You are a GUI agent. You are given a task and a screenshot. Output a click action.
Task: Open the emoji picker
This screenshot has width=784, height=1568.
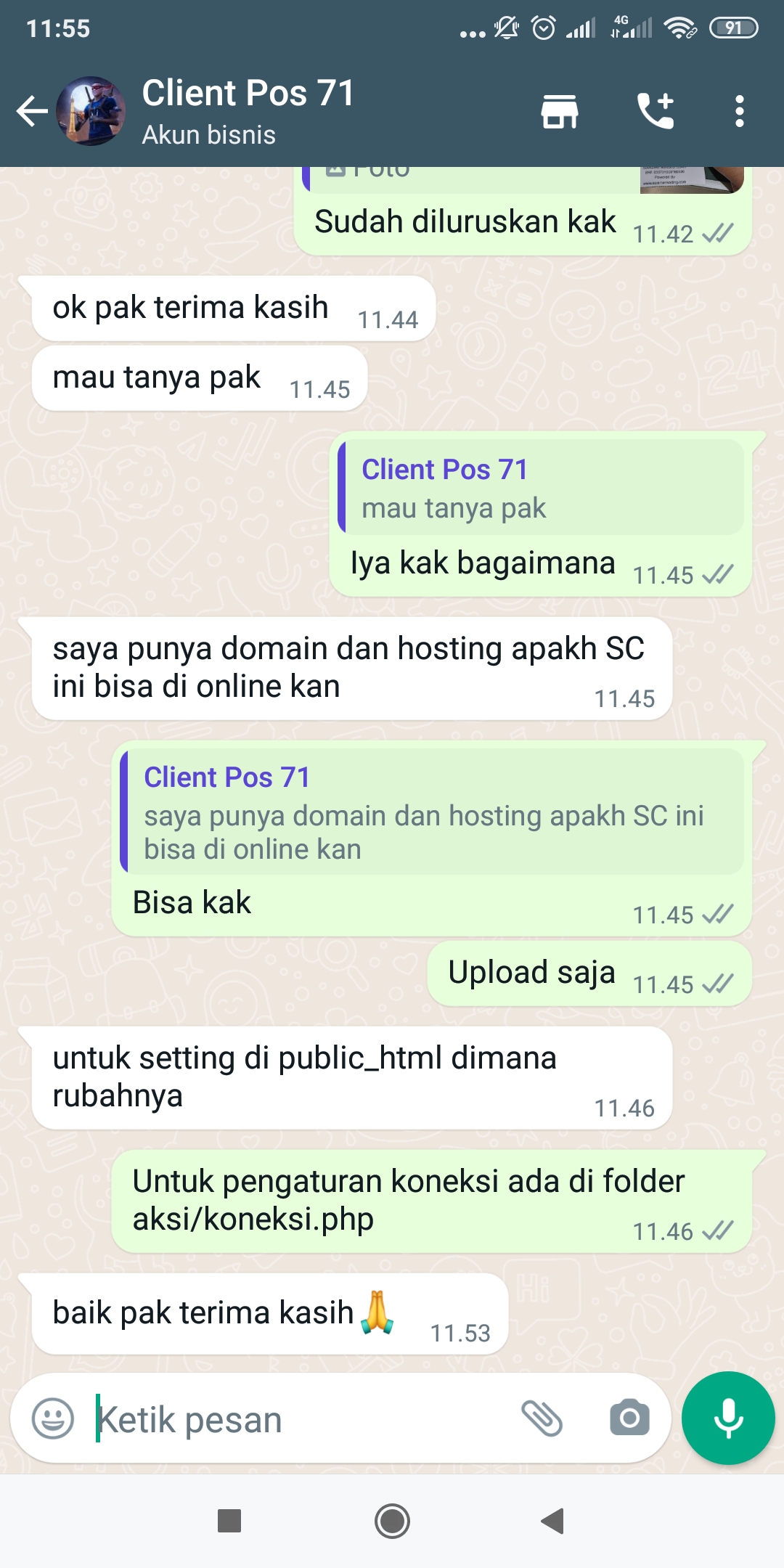pyautogui.click(x=53, y=1418)
